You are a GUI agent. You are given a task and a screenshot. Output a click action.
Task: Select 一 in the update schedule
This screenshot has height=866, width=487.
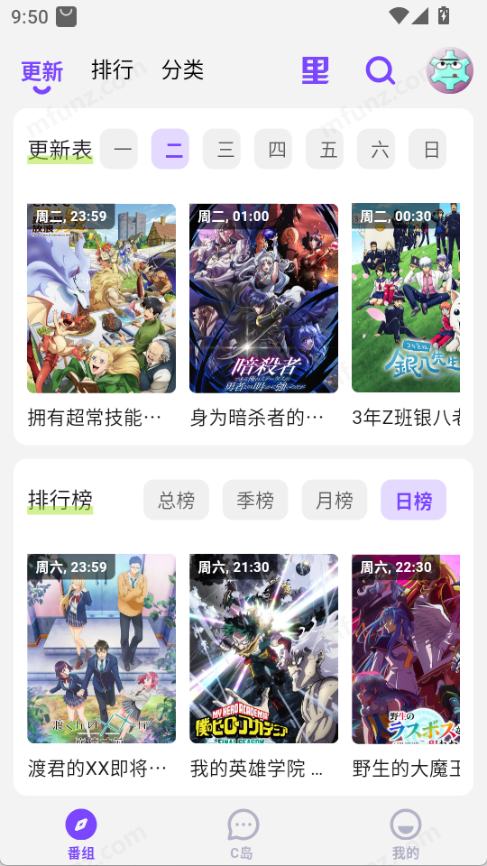(119, 149)
